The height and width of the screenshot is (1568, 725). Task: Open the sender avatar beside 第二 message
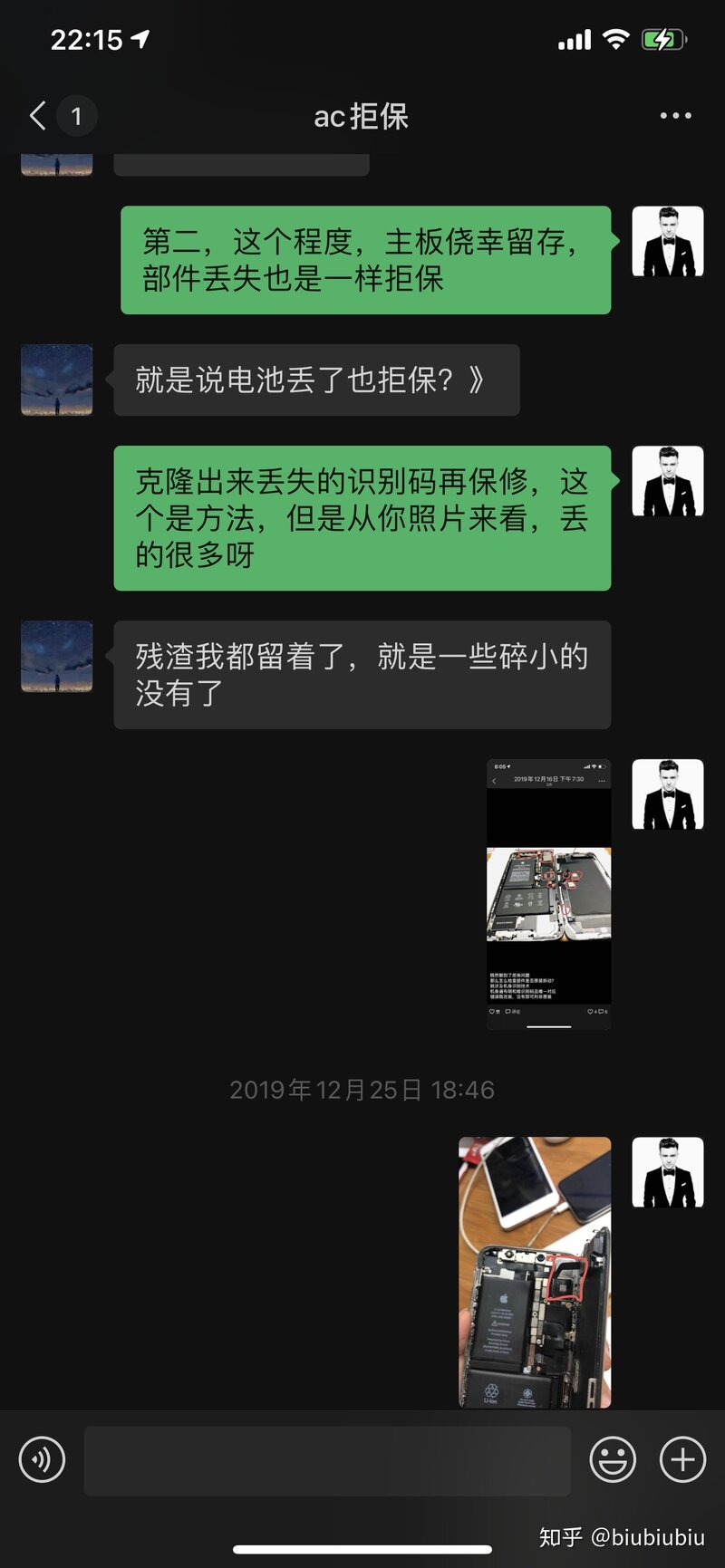tap(668, 242)
